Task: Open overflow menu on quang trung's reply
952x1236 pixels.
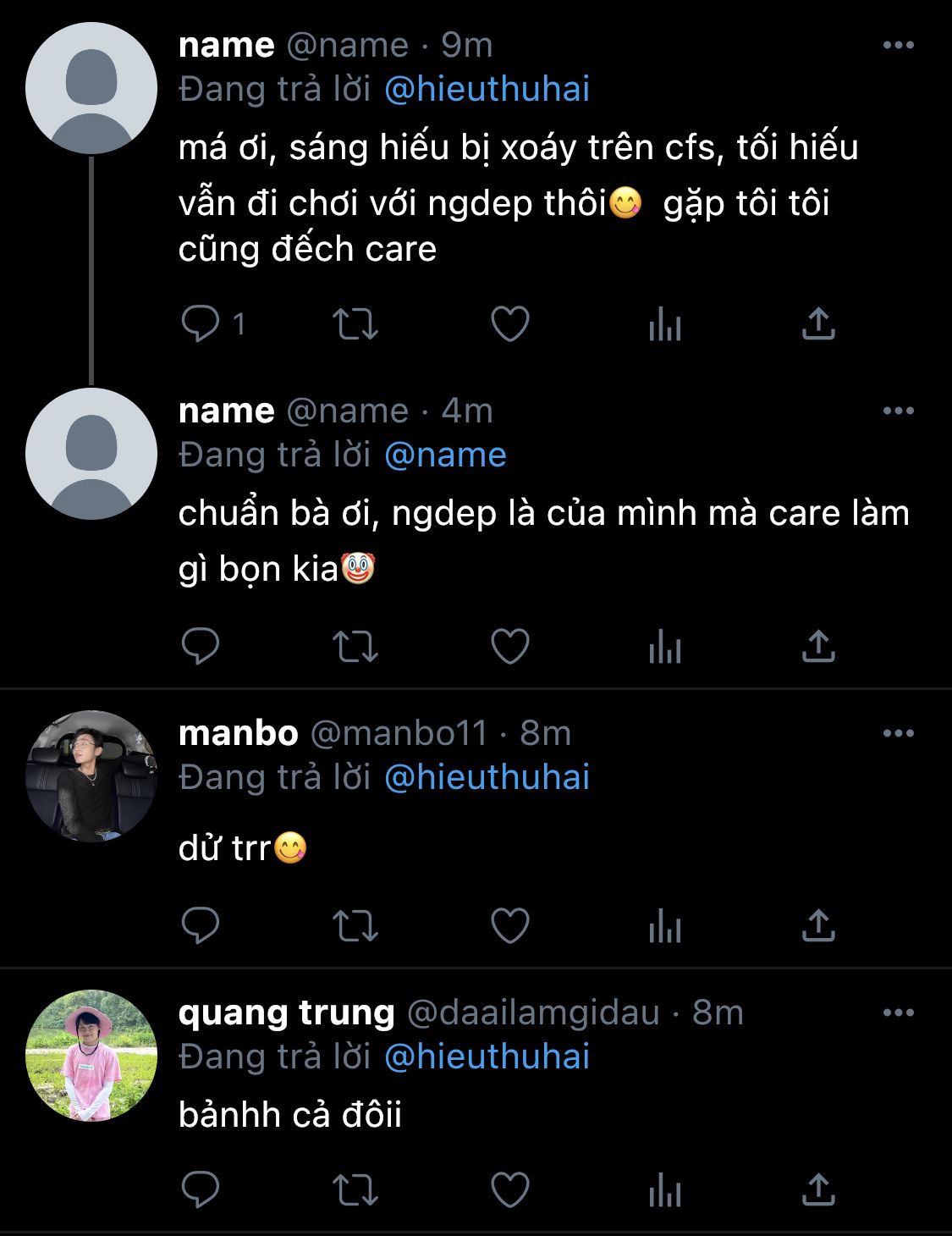Action: (x=898, y=1013)
